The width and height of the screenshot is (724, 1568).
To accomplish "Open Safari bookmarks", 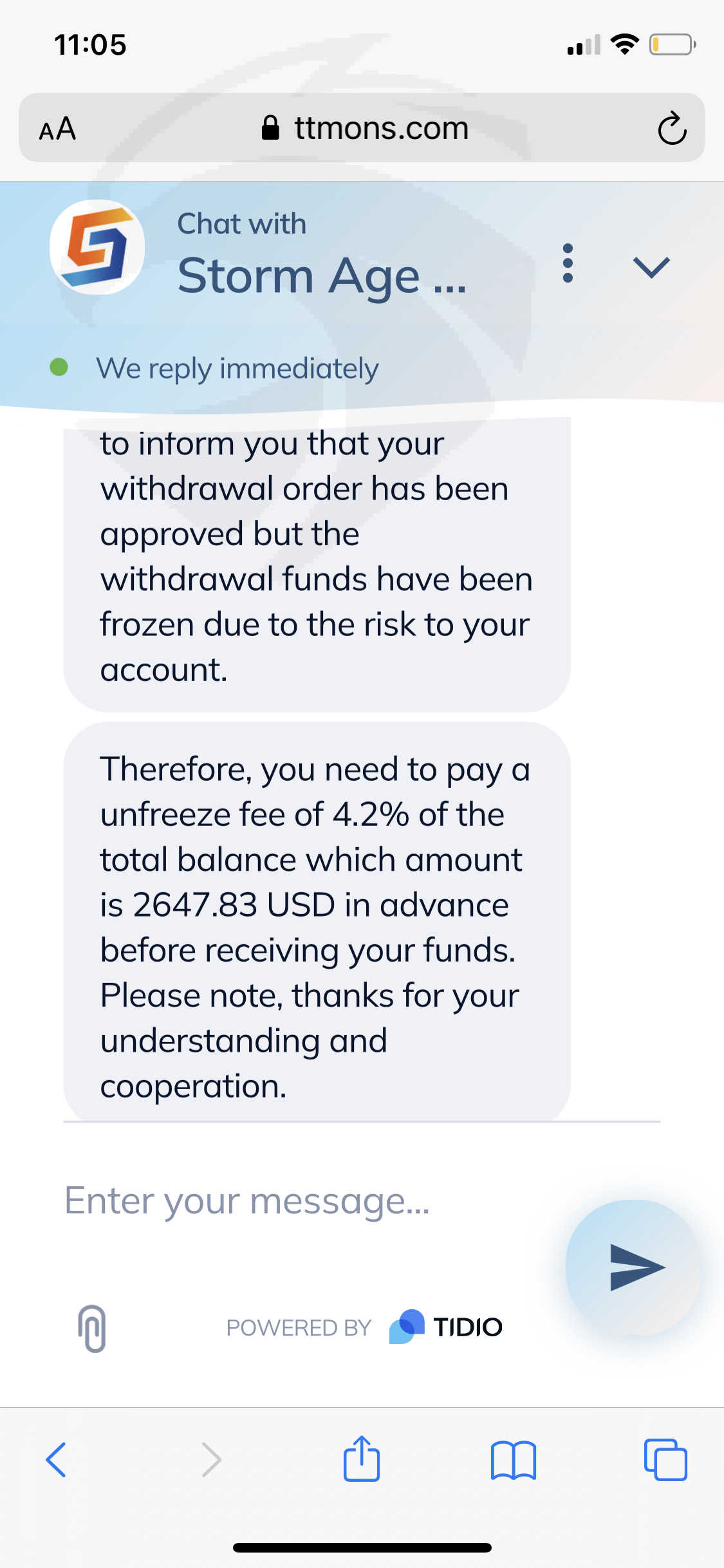I will [513, 1460].
